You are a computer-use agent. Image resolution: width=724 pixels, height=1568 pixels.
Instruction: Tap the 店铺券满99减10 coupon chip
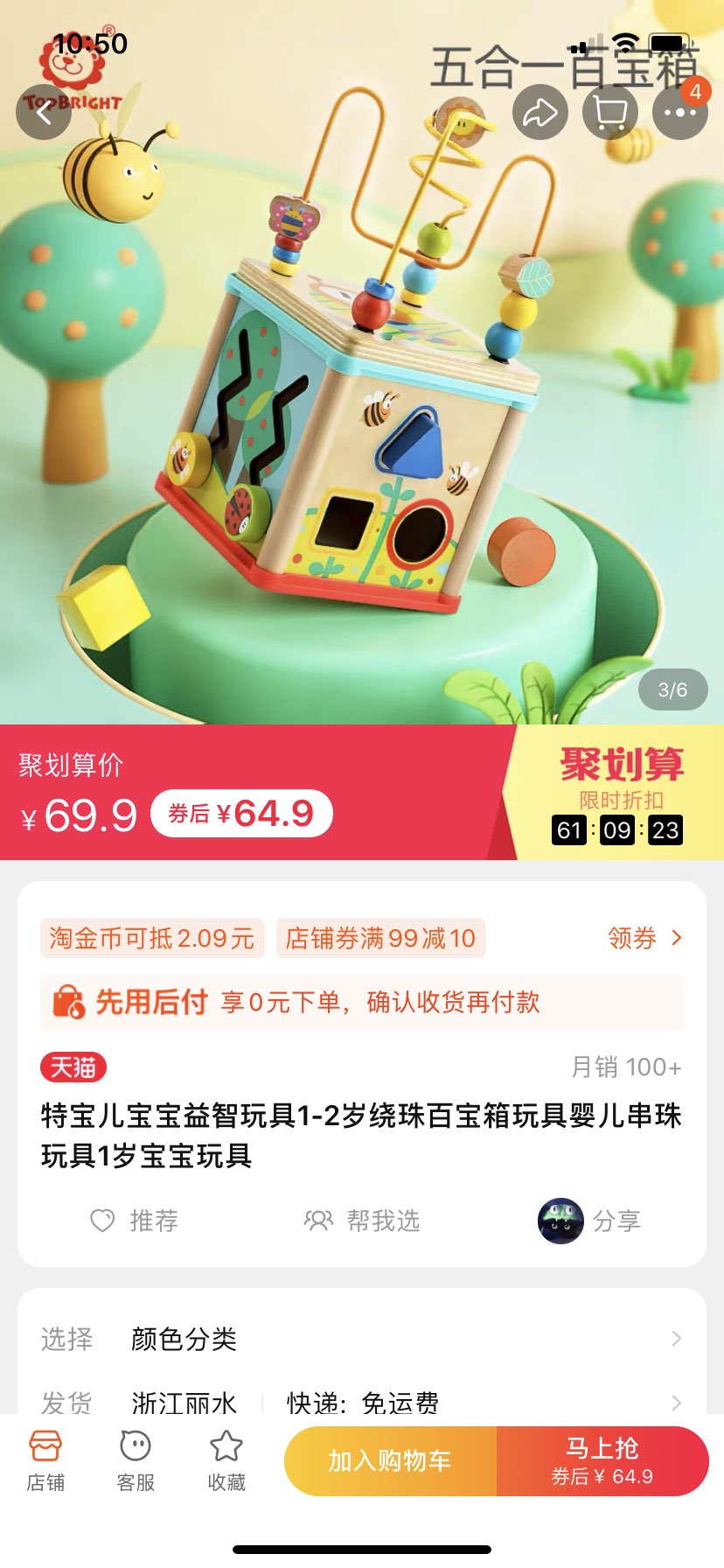tap(380, 938)
